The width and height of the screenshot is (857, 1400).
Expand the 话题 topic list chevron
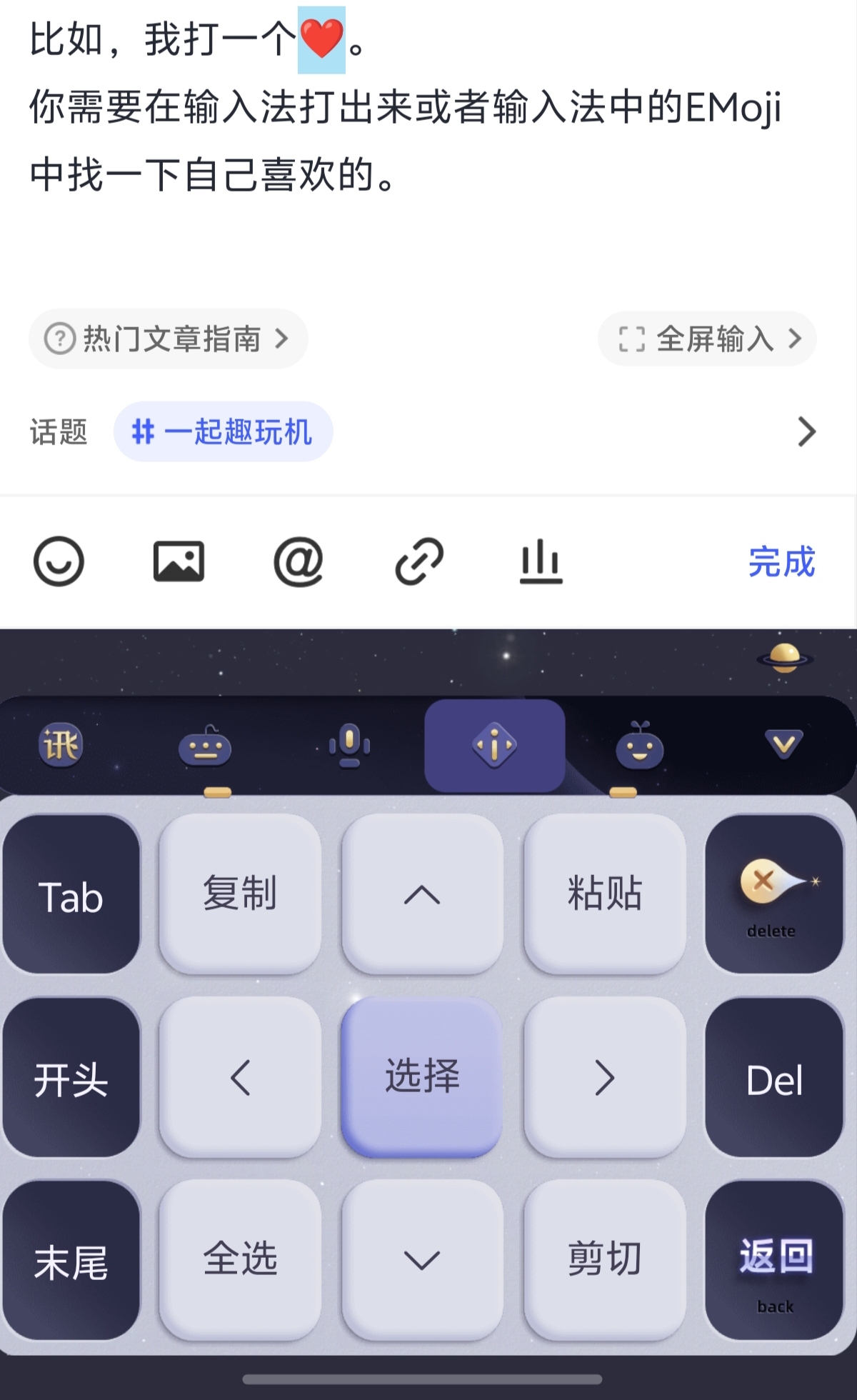click(x=806, y=431)
